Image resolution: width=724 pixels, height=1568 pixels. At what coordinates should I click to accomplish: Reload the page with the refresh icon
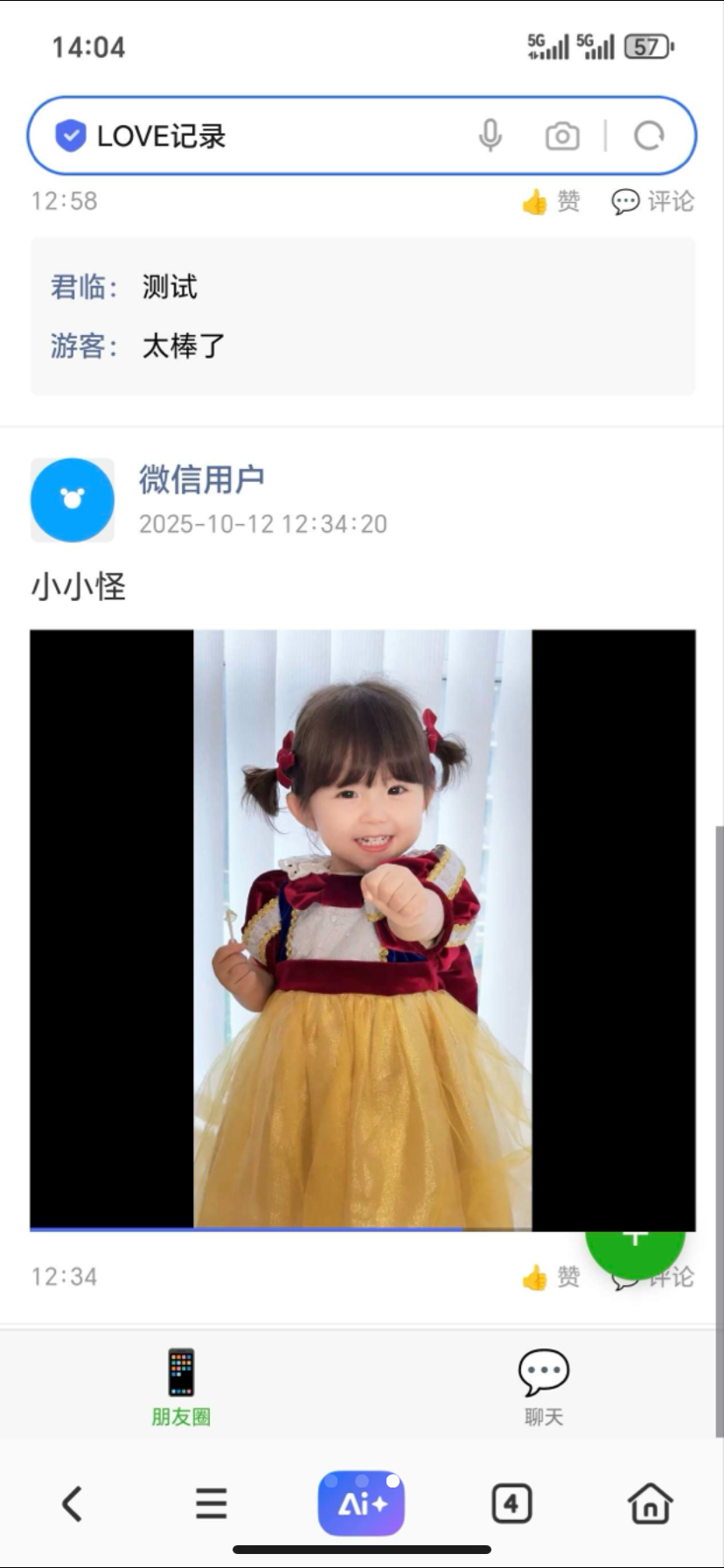649,136
